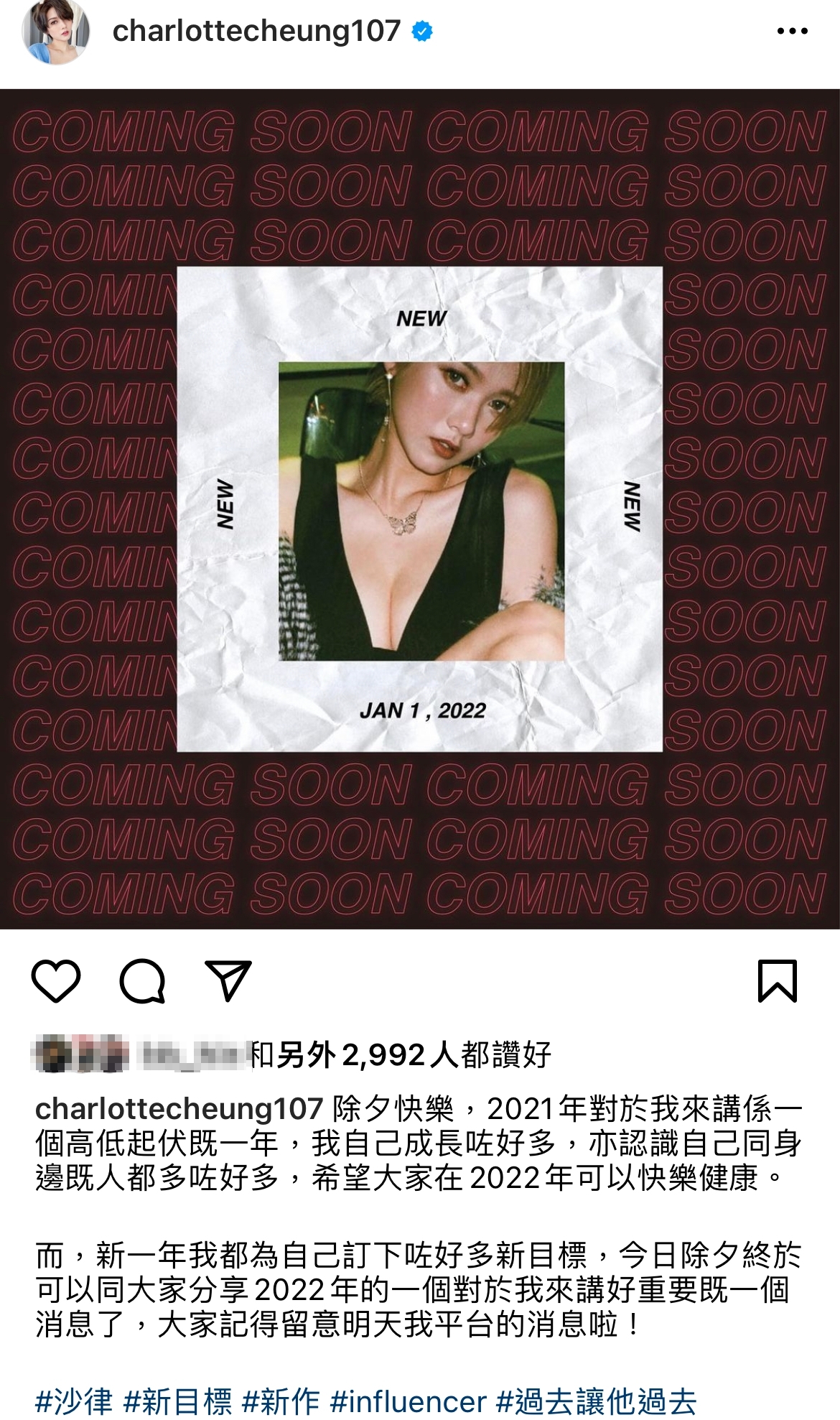Open the charlottecheung107 username in the header
840x1420 pixels.
click(x=256, y=31)
